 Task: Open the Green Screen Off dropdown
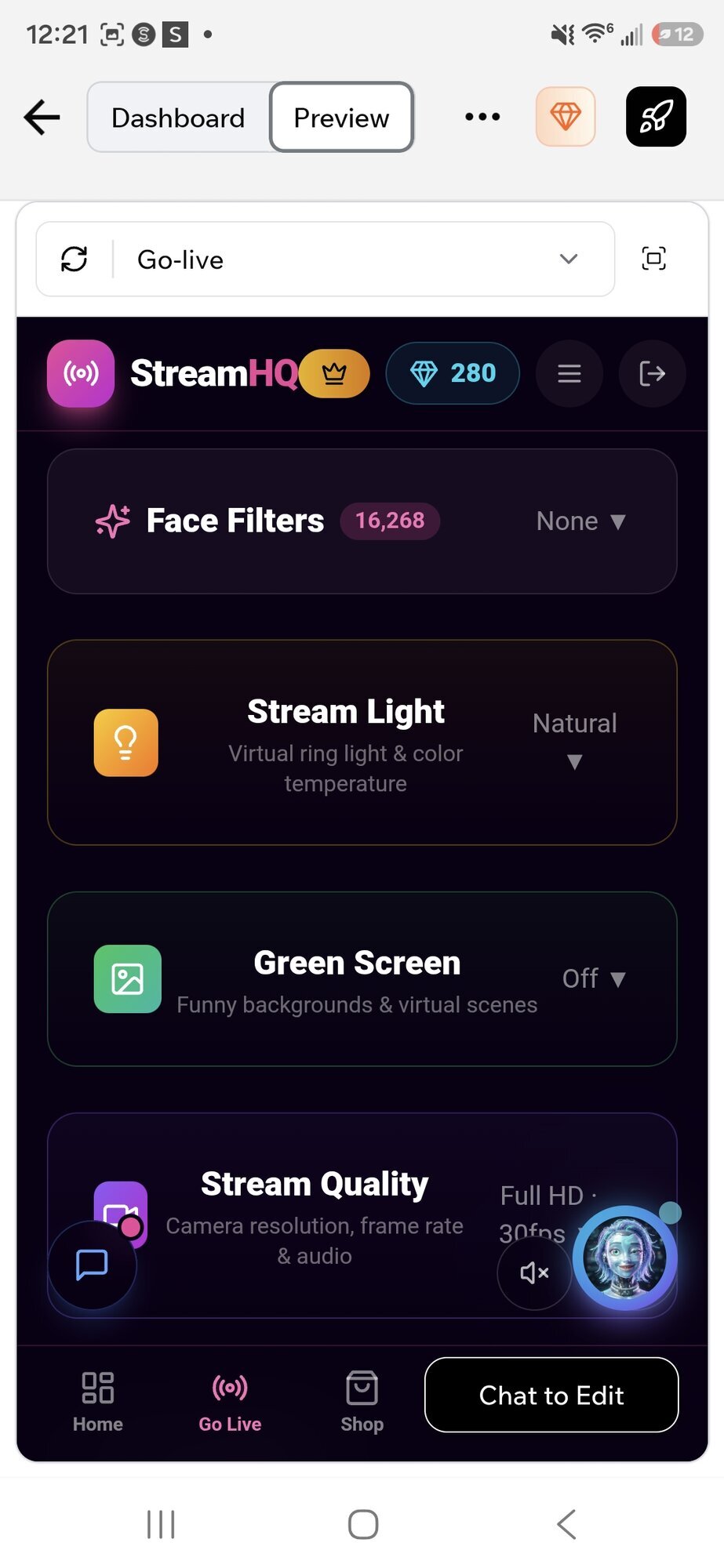(594, 978)
